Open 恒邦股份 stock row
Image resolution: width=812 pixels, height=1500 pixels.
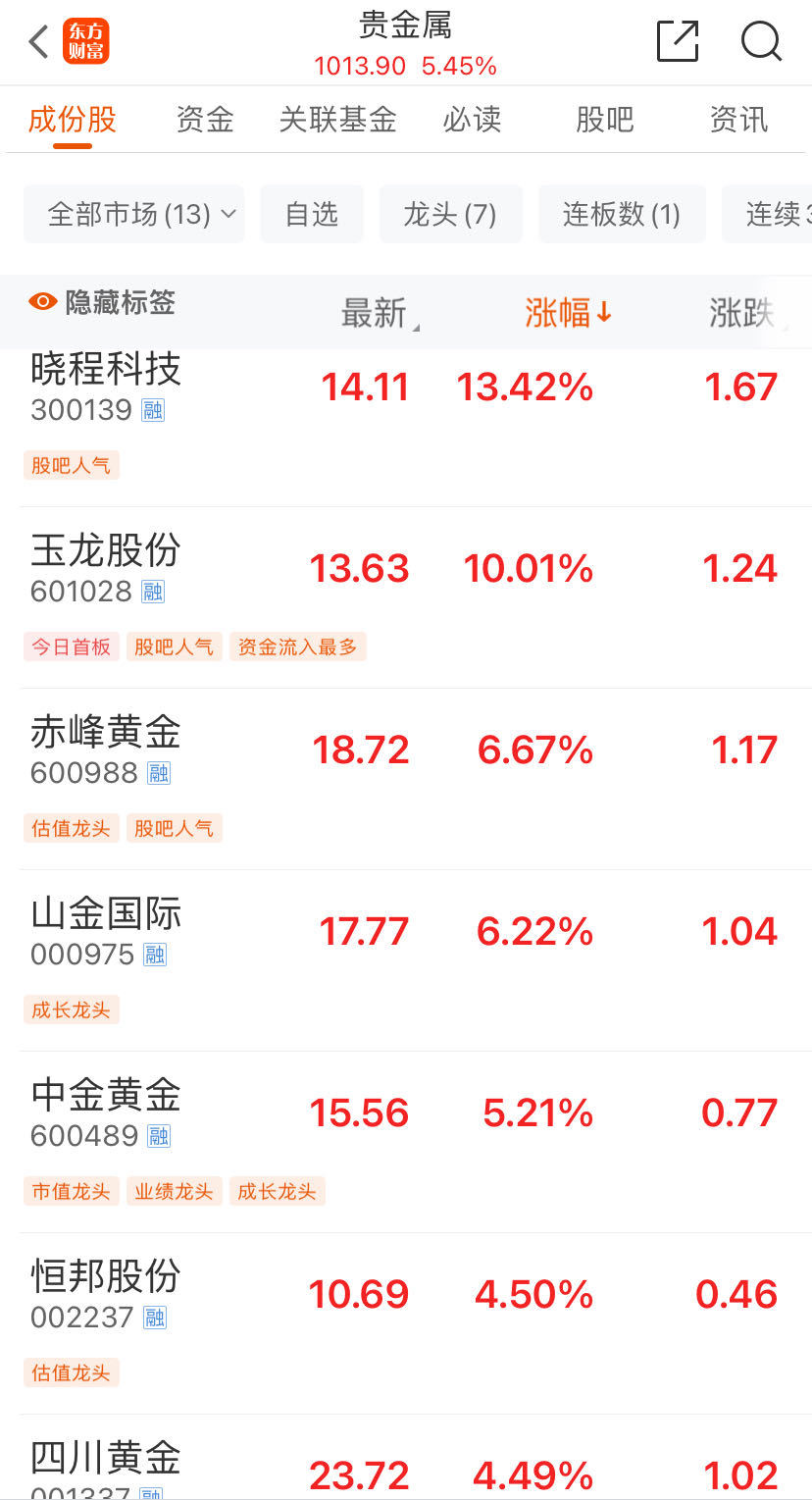[x=406, y=1323]
